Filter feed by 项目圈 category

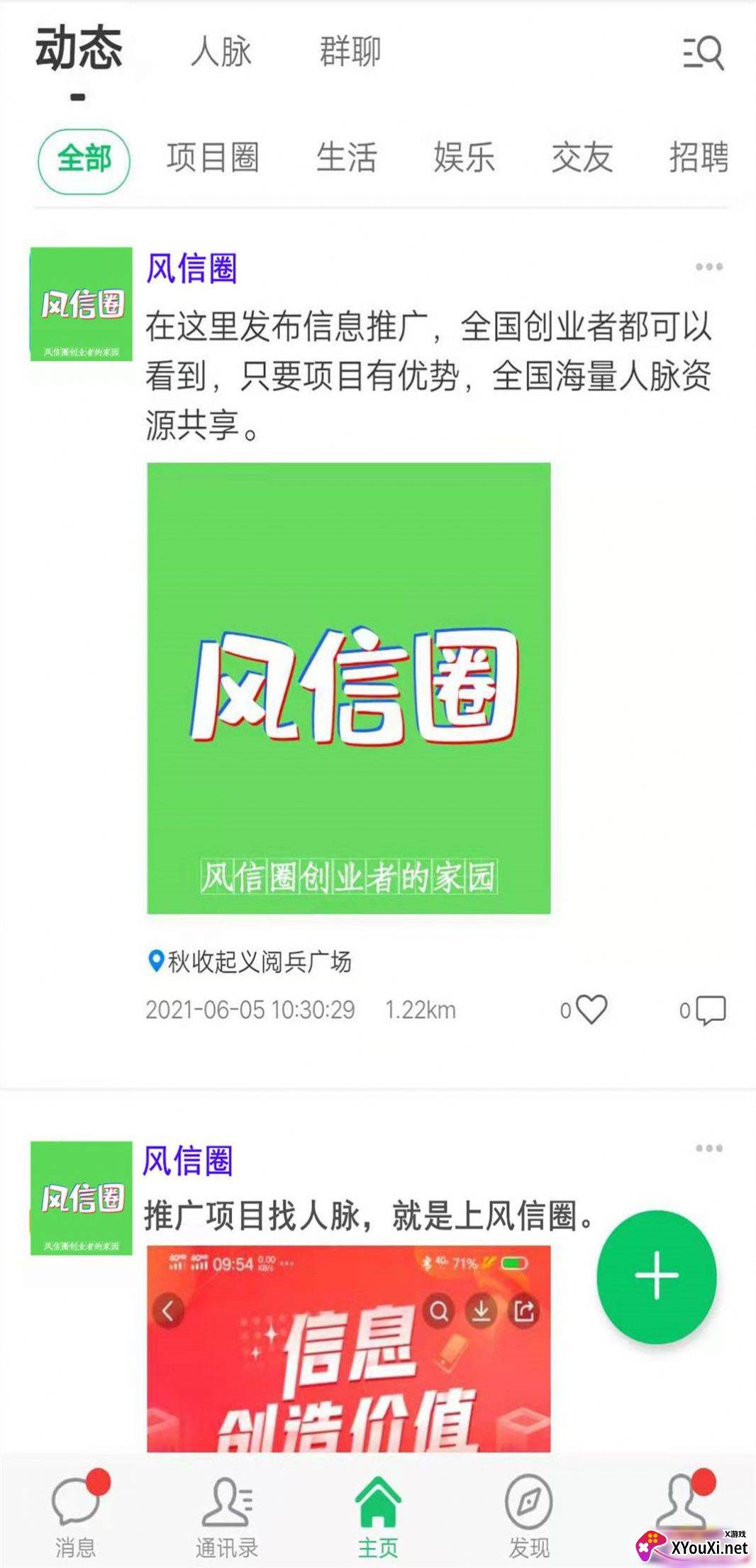(x=214, y=158)
